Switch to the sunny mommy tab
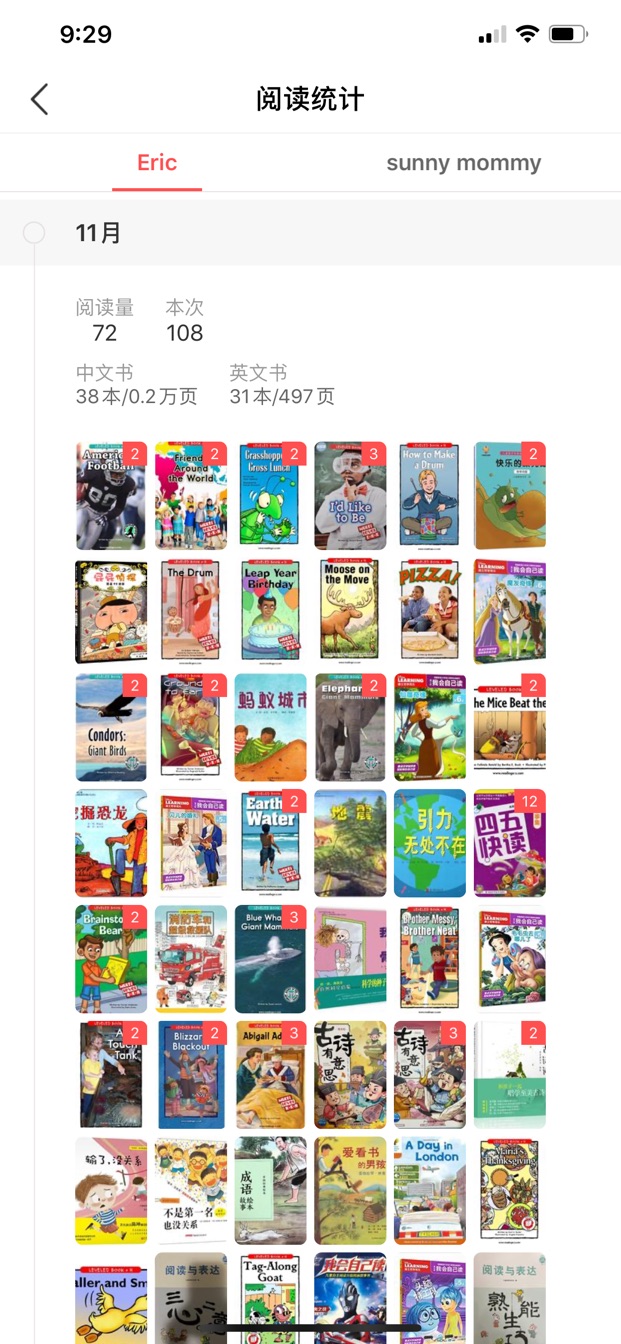The width and height of the screenshot is (621, 1344). tap(463, 163)
